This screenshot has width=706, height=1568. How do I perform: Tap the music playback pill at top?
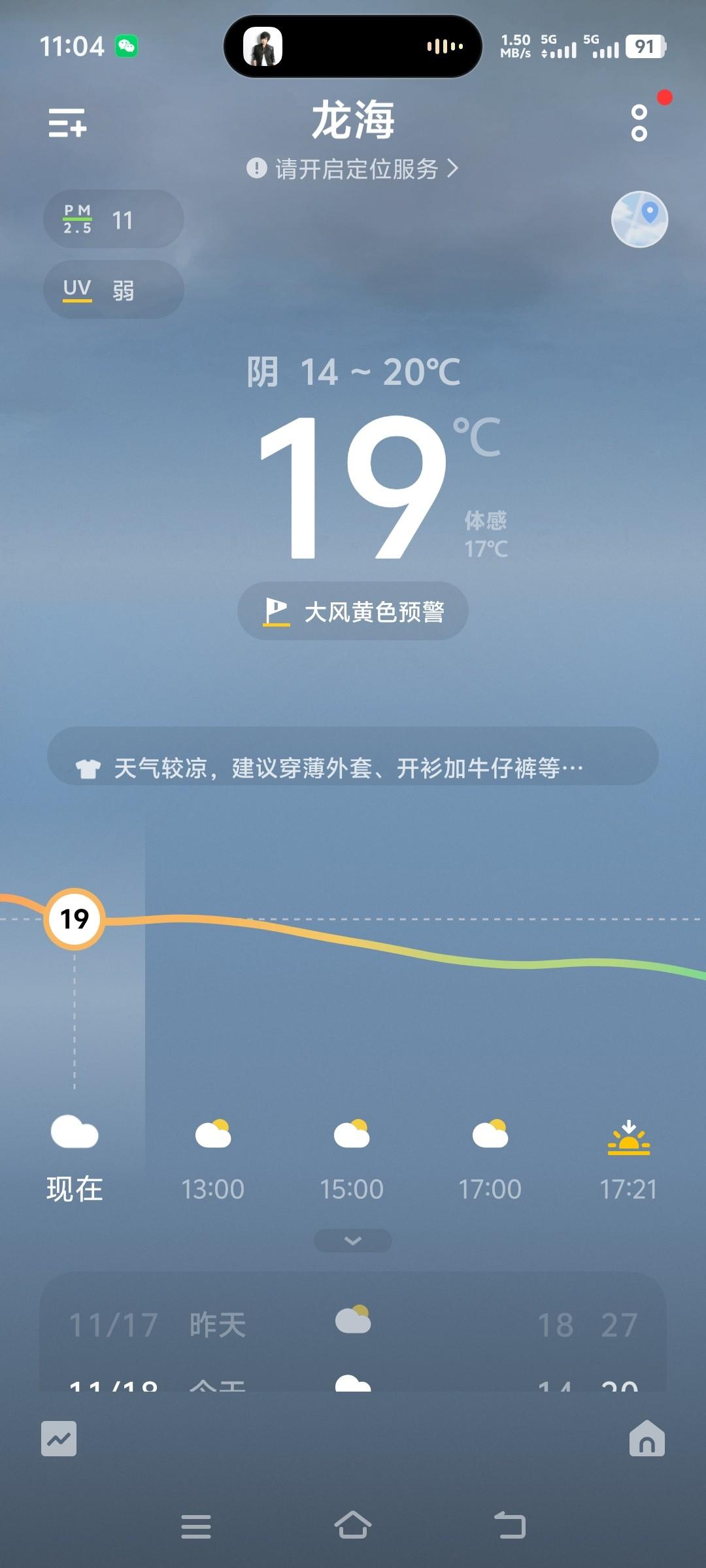tap(353, 47)
